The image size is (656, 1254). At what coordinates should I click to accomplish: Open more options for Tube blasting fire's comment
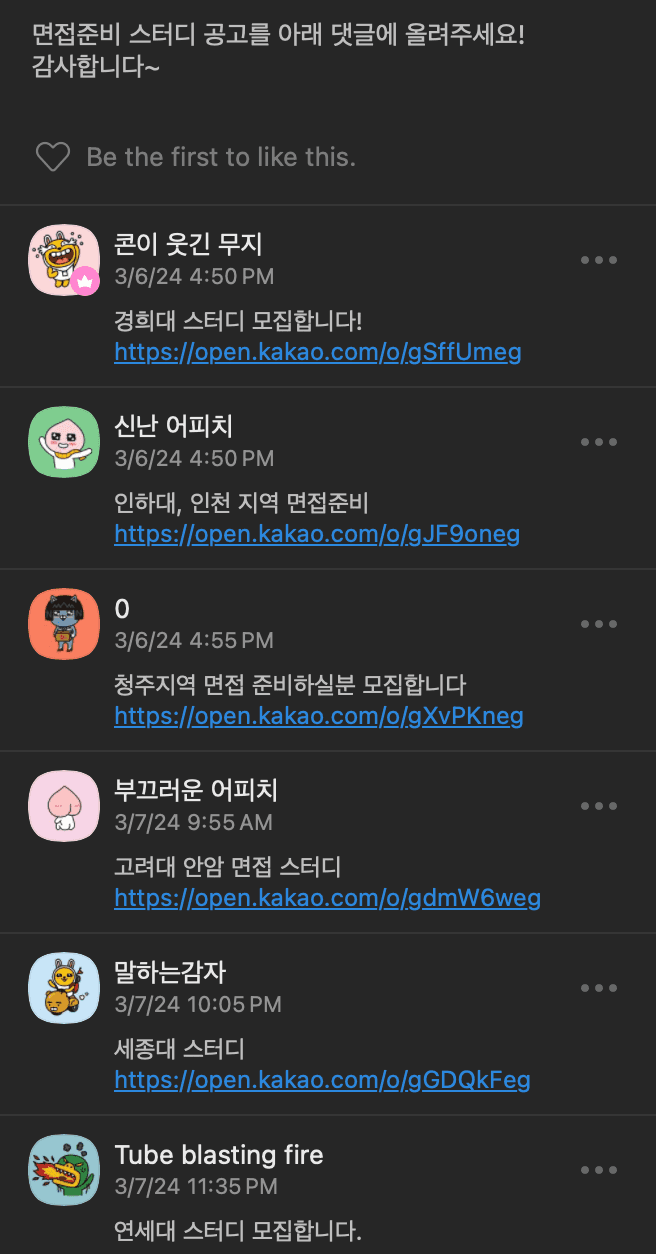click(x=598, y=1170)
